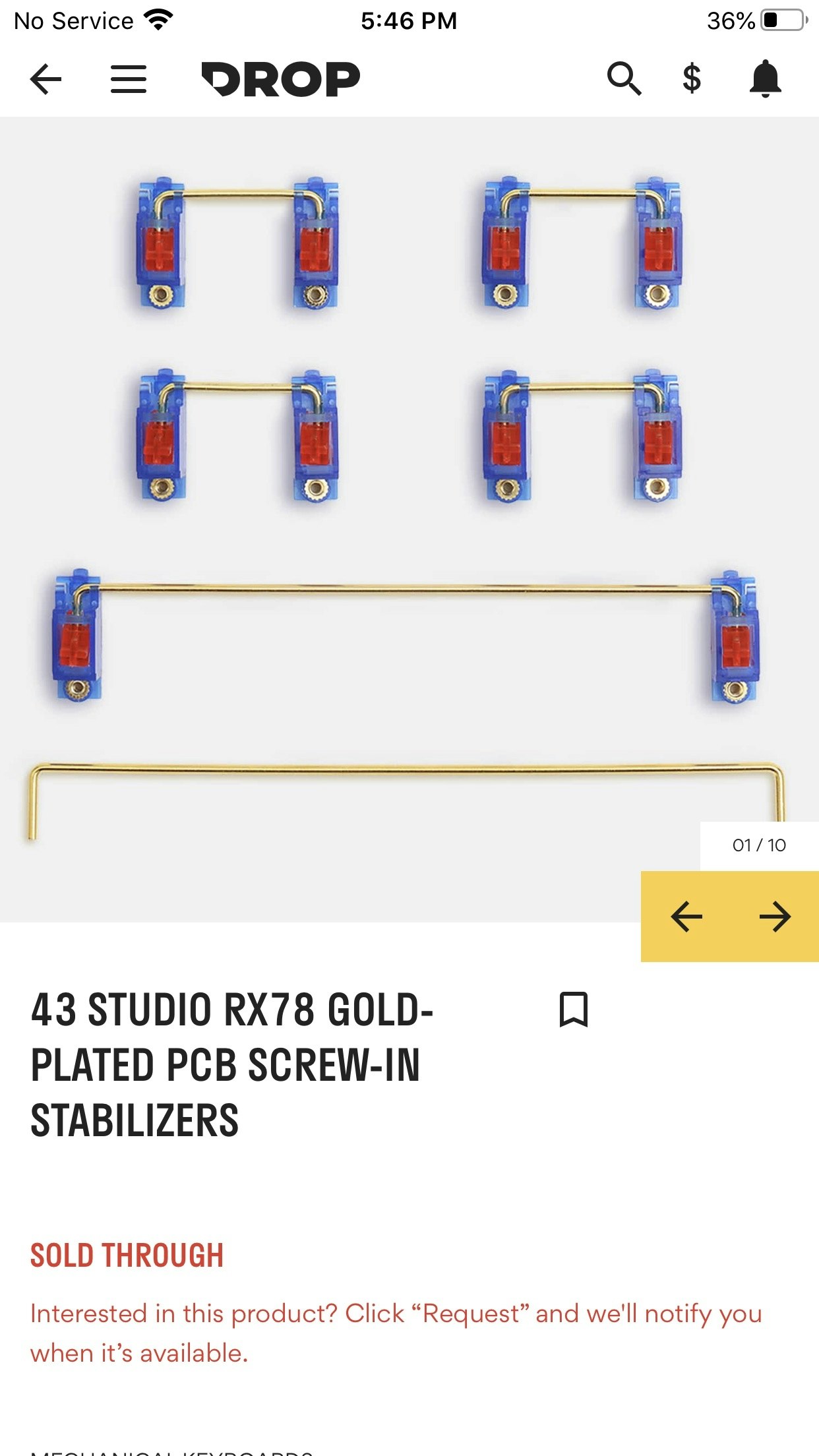This screenshot has width=819, height=1456.
Task: Show previous product image
Action: [x=686, y=917]
